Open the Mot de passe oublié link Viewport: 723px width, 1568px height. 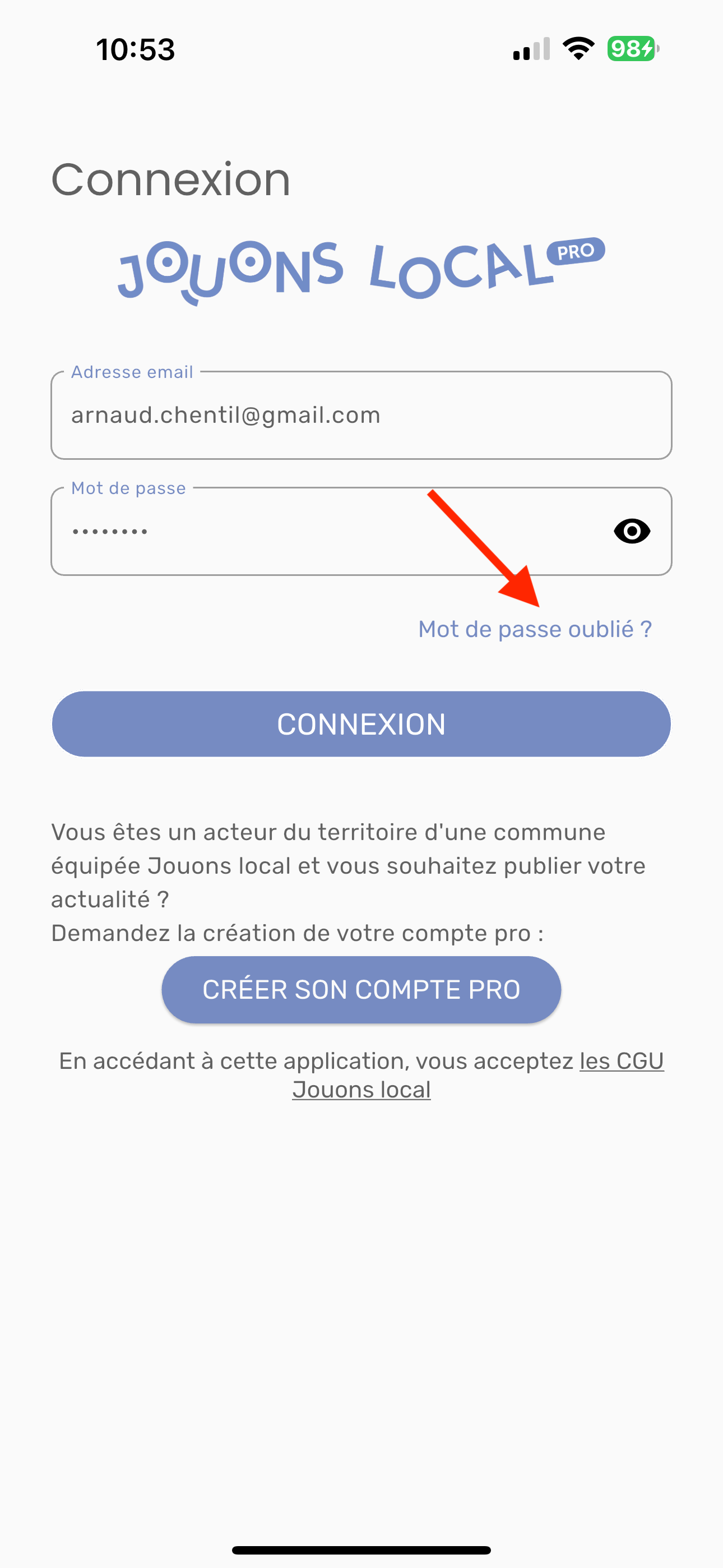click(534, 629)
